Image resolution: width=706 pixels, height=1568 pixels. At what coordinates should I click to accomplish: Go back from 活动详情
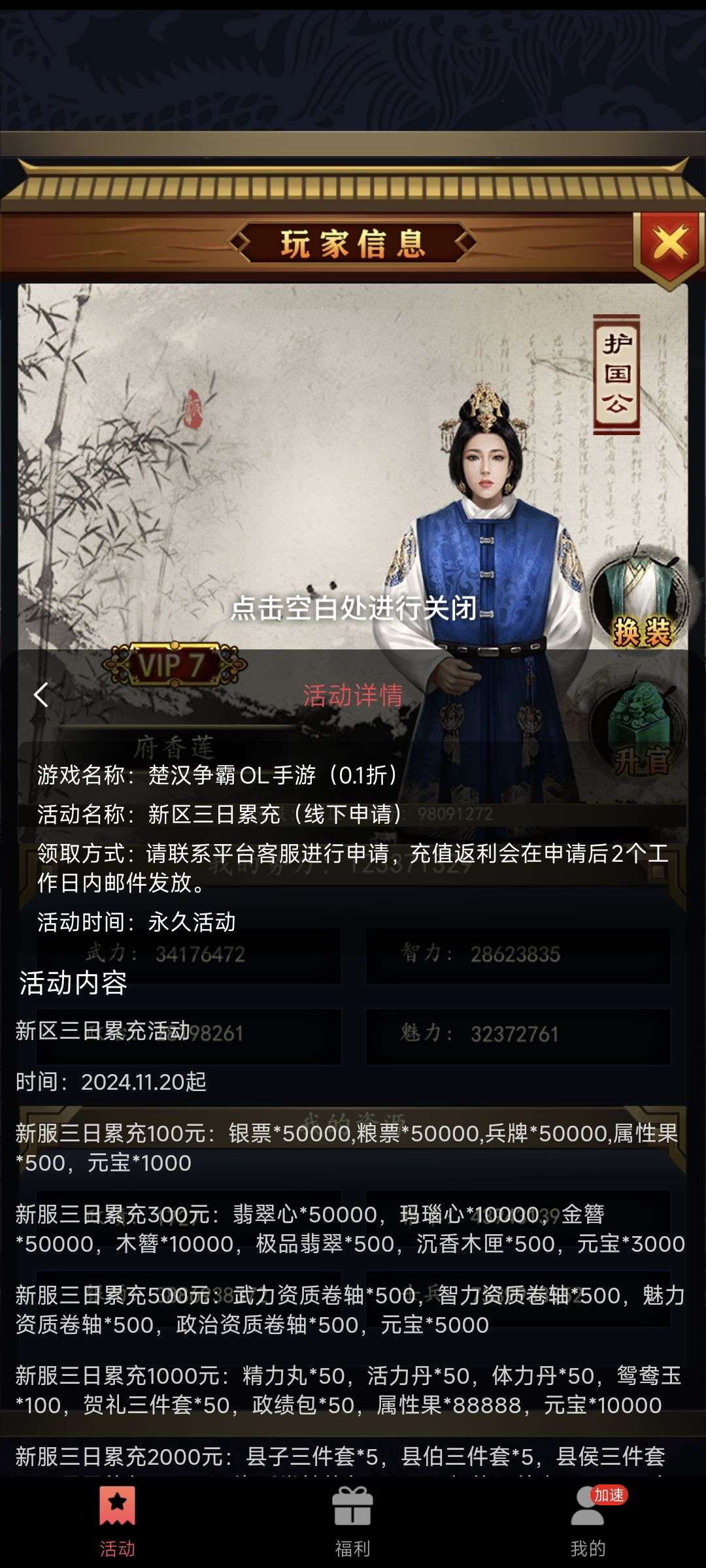tap(41, 694)
